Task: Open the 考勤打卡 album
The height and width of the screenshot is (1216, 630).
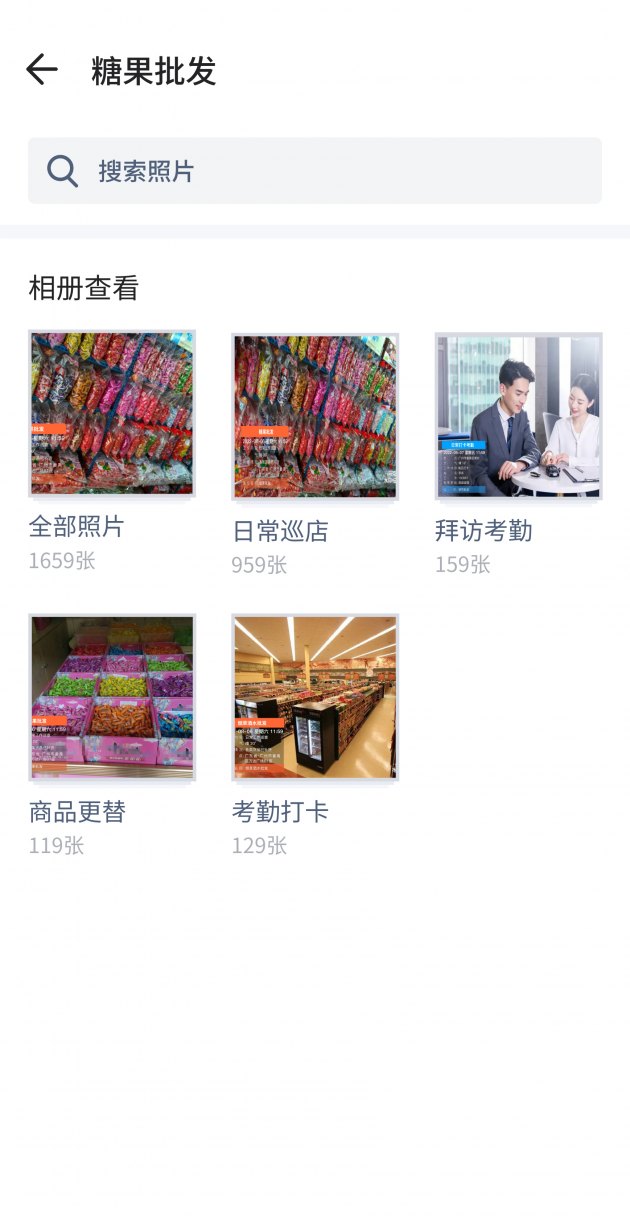Action: pos(315,697)
